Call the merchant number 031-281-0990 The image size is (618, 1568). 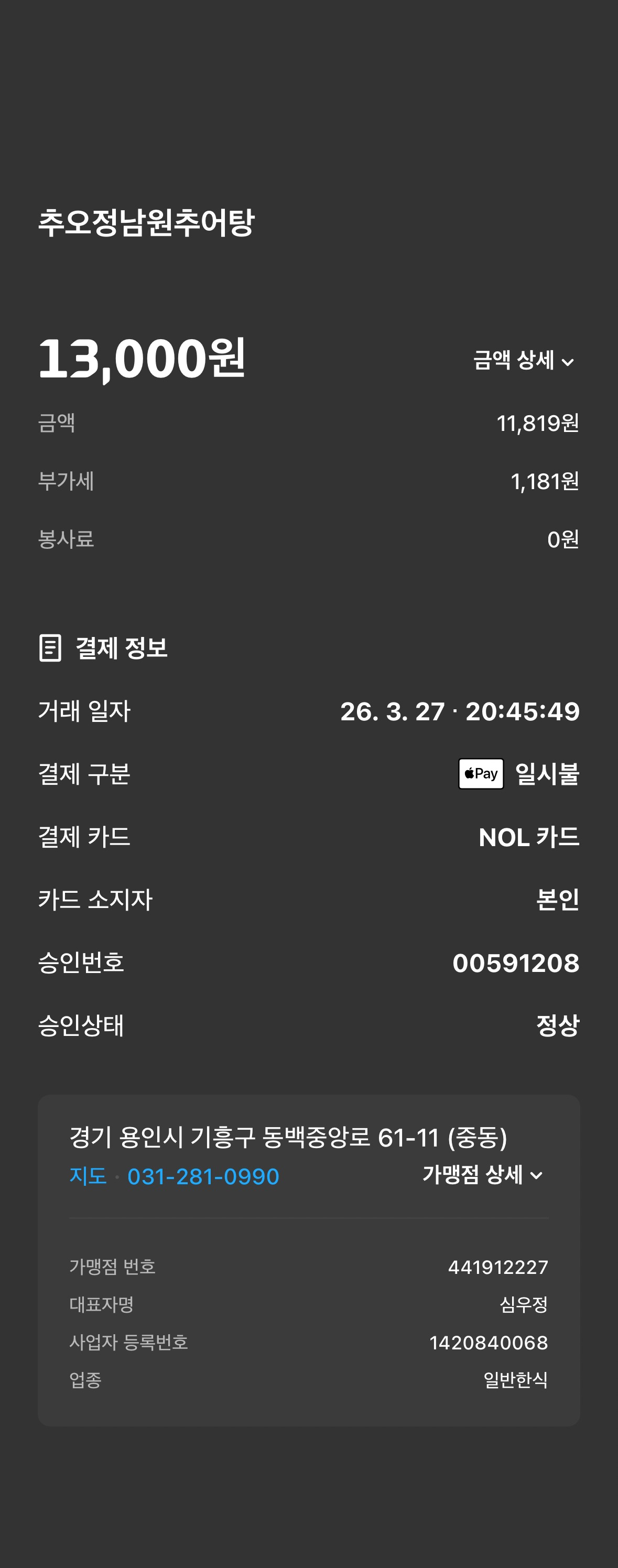coord(203,1176)
